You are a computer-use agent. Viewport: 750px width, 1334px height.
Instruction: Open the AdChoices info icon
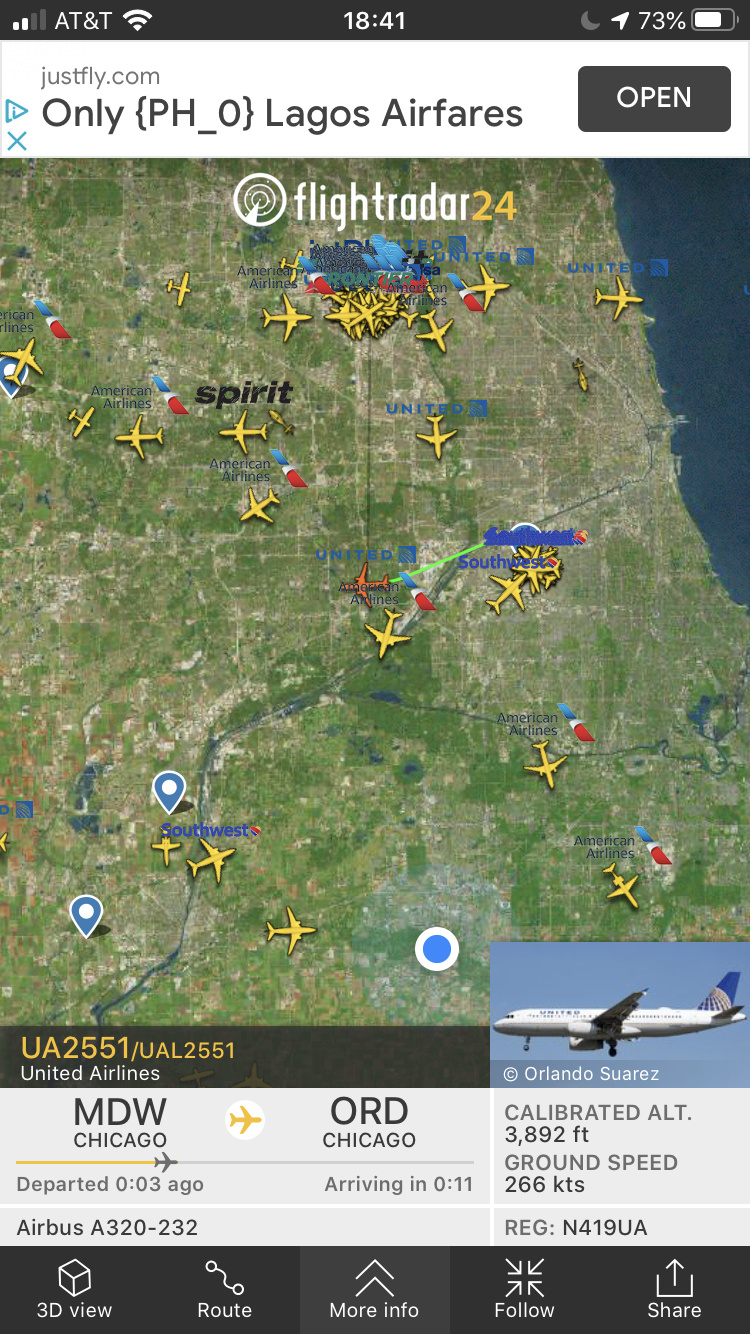(x=16, y=110)
